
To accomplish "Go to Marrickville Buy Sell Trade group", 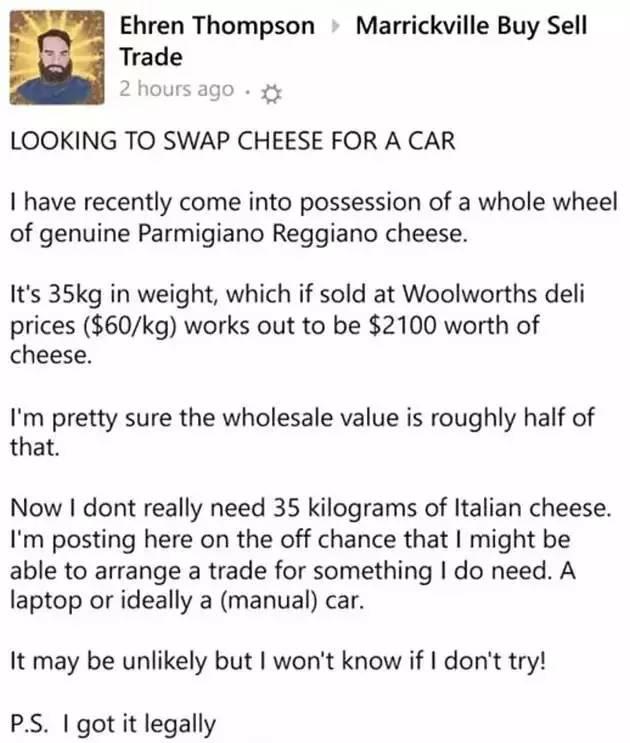I will [470, 27].
